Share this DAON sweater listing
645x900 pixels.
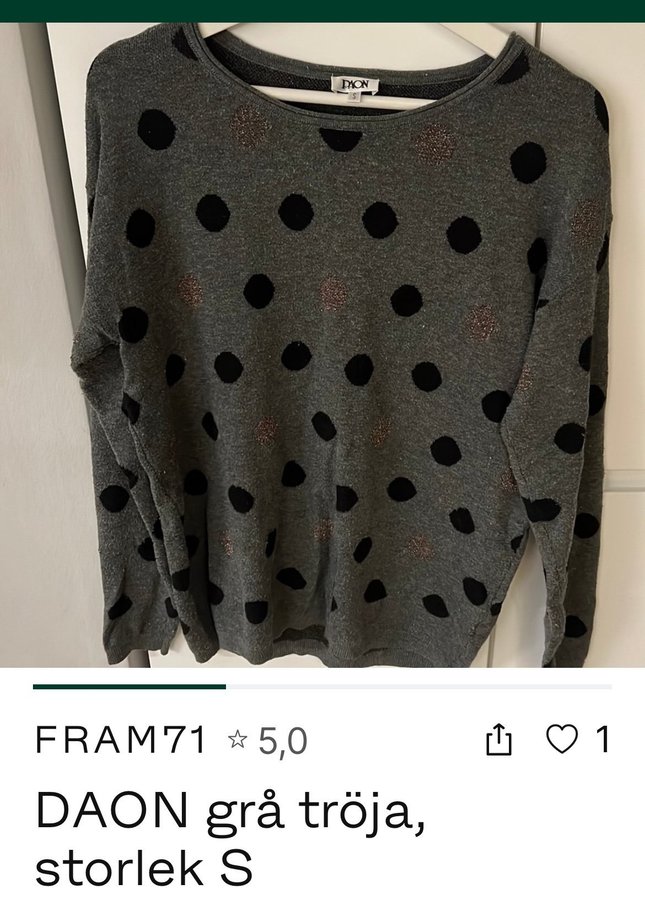click(x=498, y=740)
